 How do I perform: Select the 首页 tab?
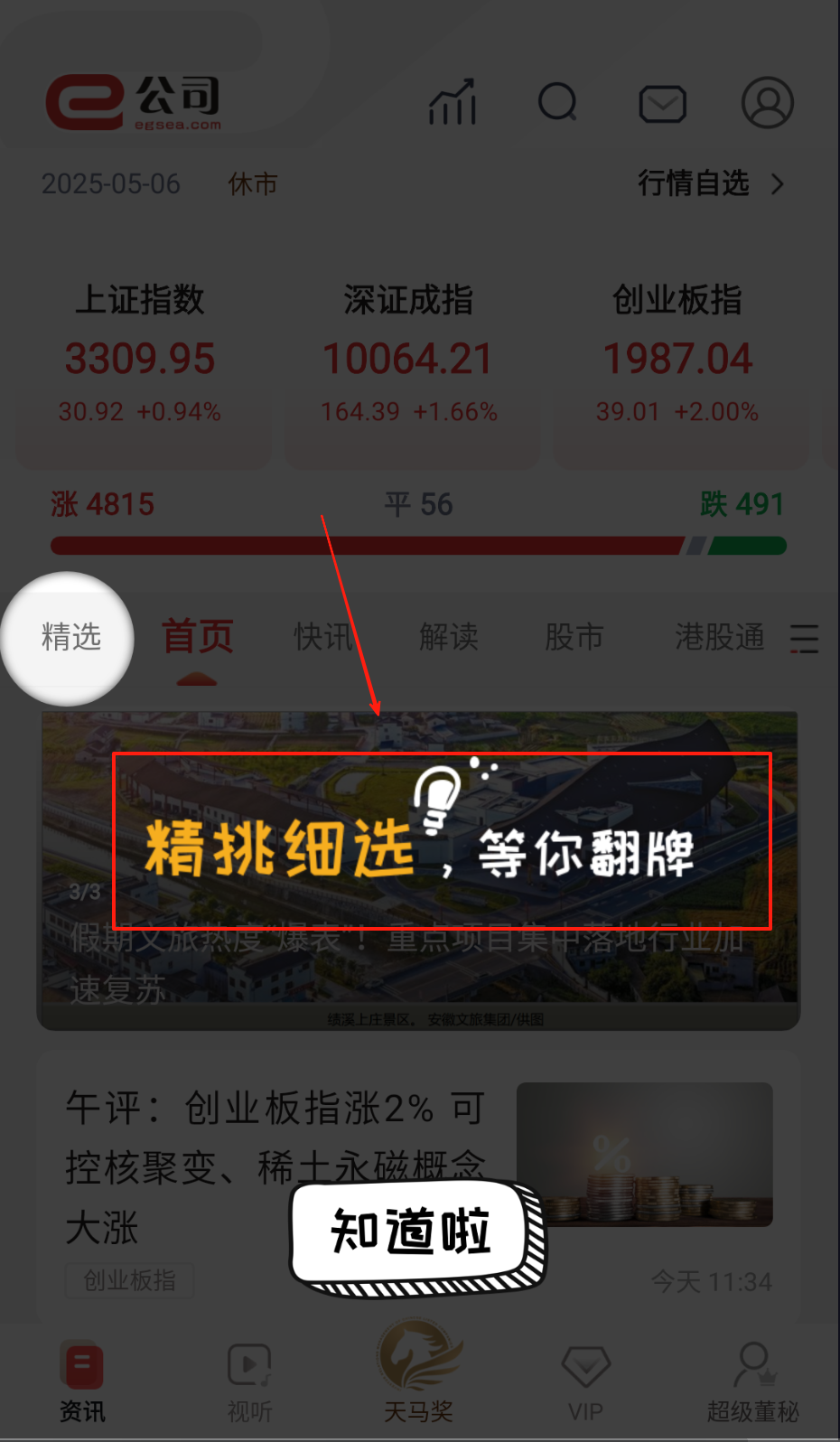197,638
